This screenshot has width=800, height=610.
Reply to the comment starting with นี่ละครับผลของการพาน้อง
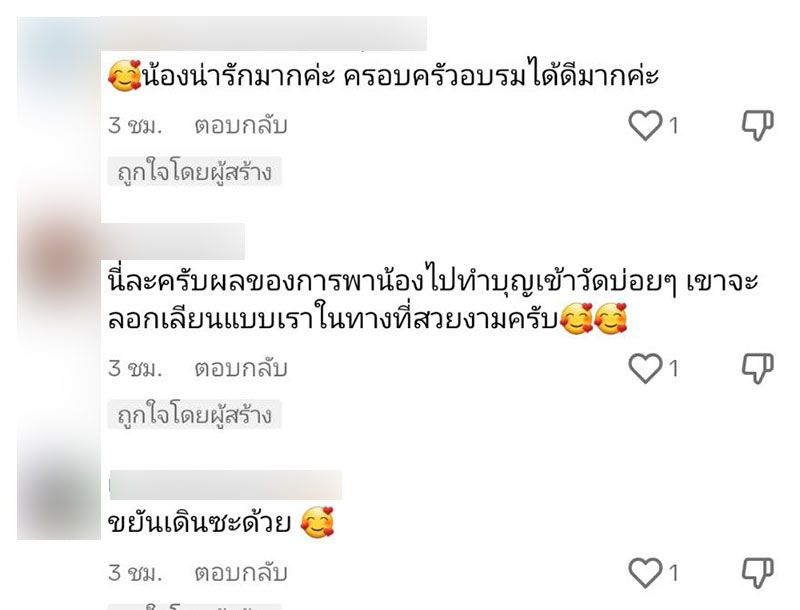tap(241, 368)
